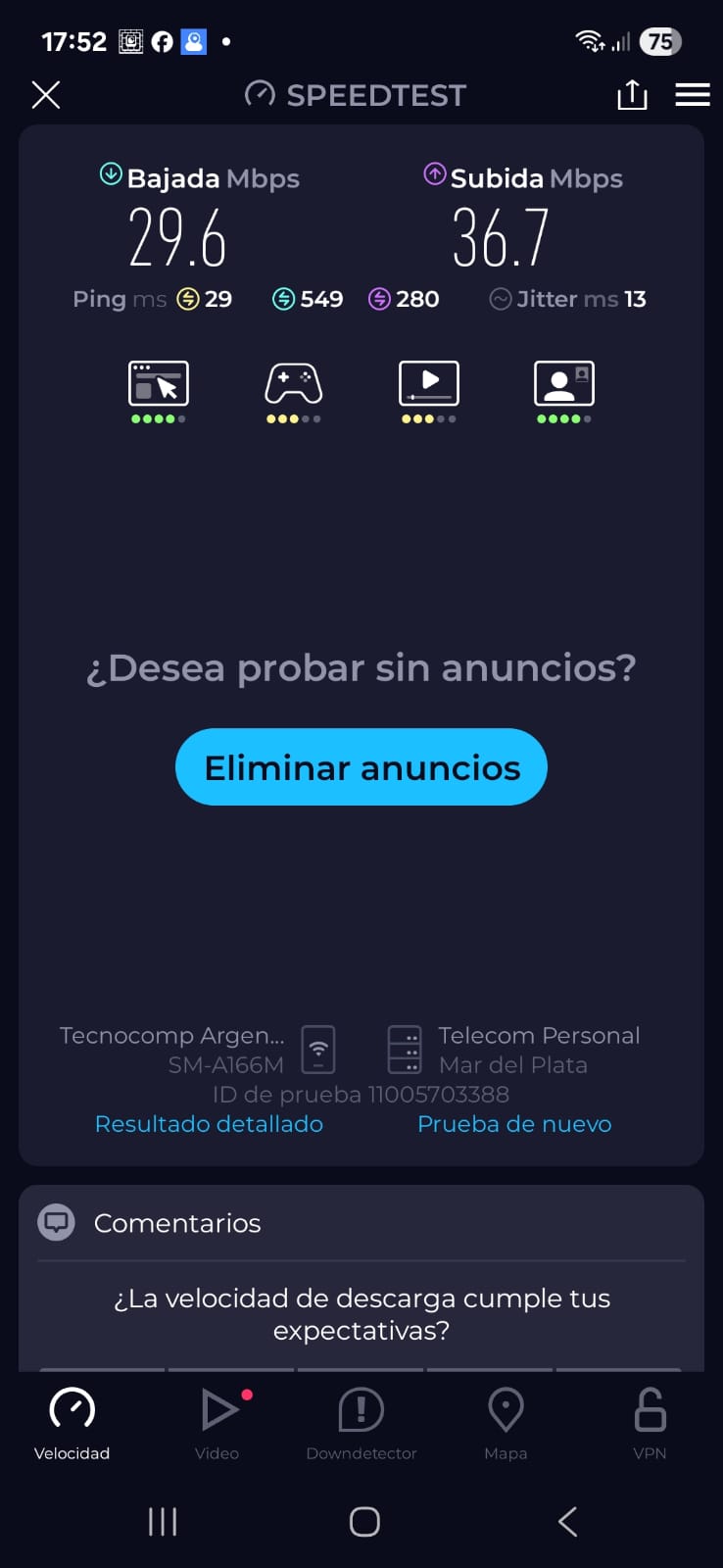723x1568 pixels.
Task: Check the gaming quality controller icon
Action: click(x=294, y=384)
